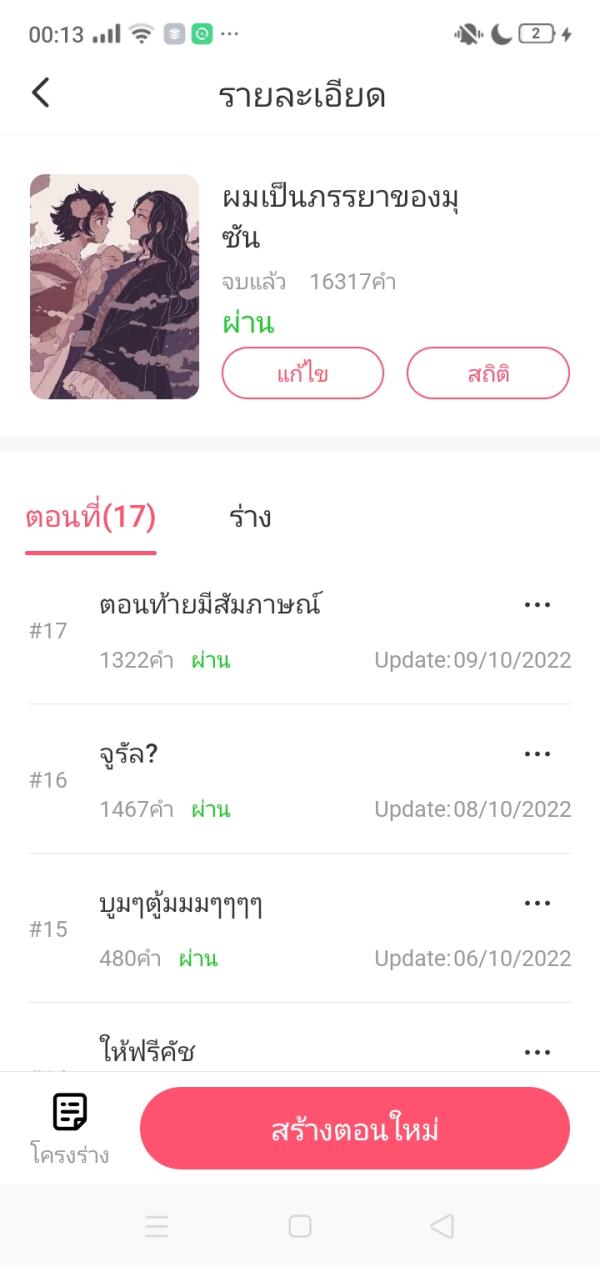This screenshot has width=600, height=1267.
Task: Tap the novel cover image
Action: coord(114,287)
